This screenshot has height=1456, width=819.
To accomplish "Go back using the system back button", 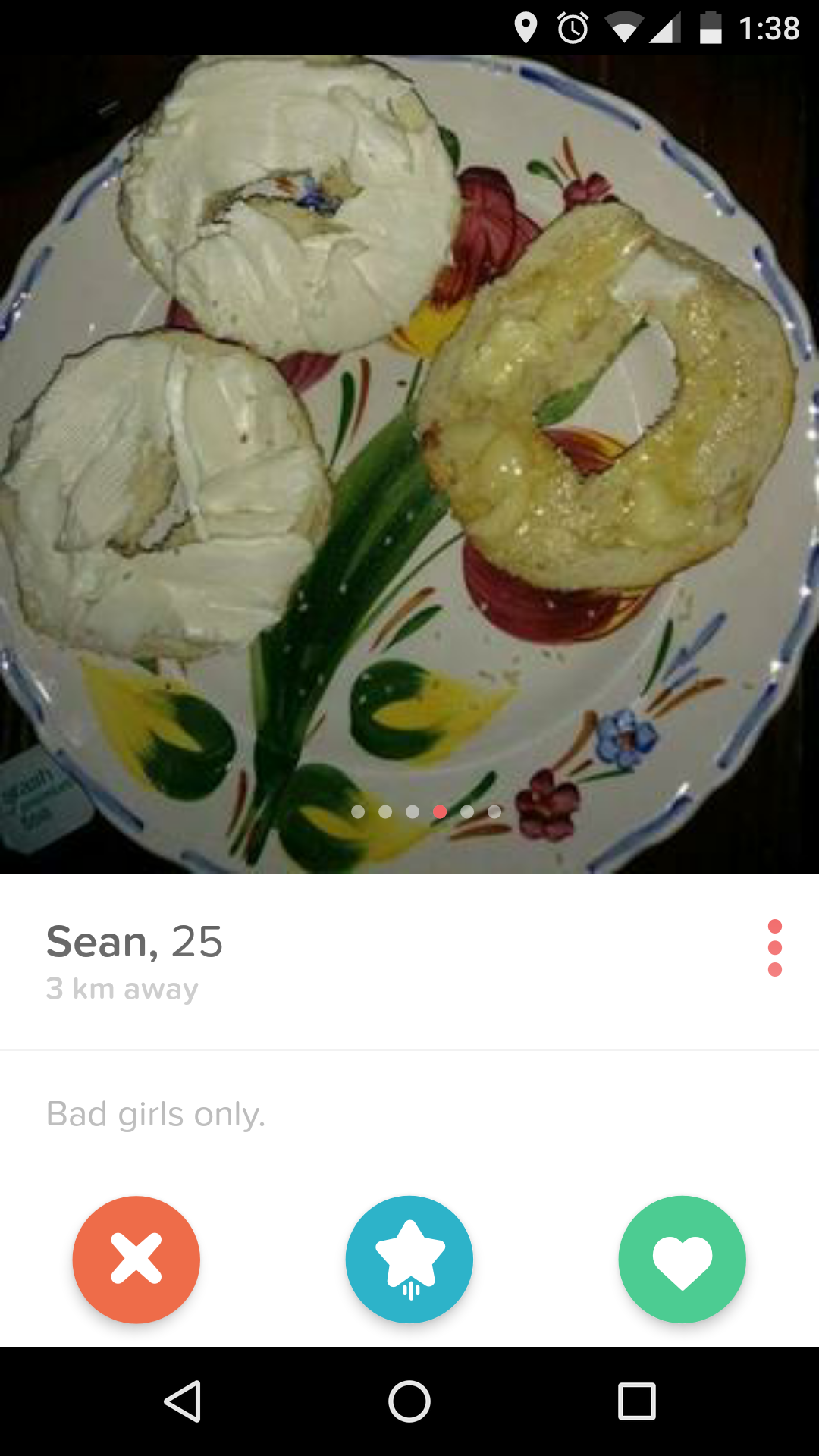I will 183,1401.
